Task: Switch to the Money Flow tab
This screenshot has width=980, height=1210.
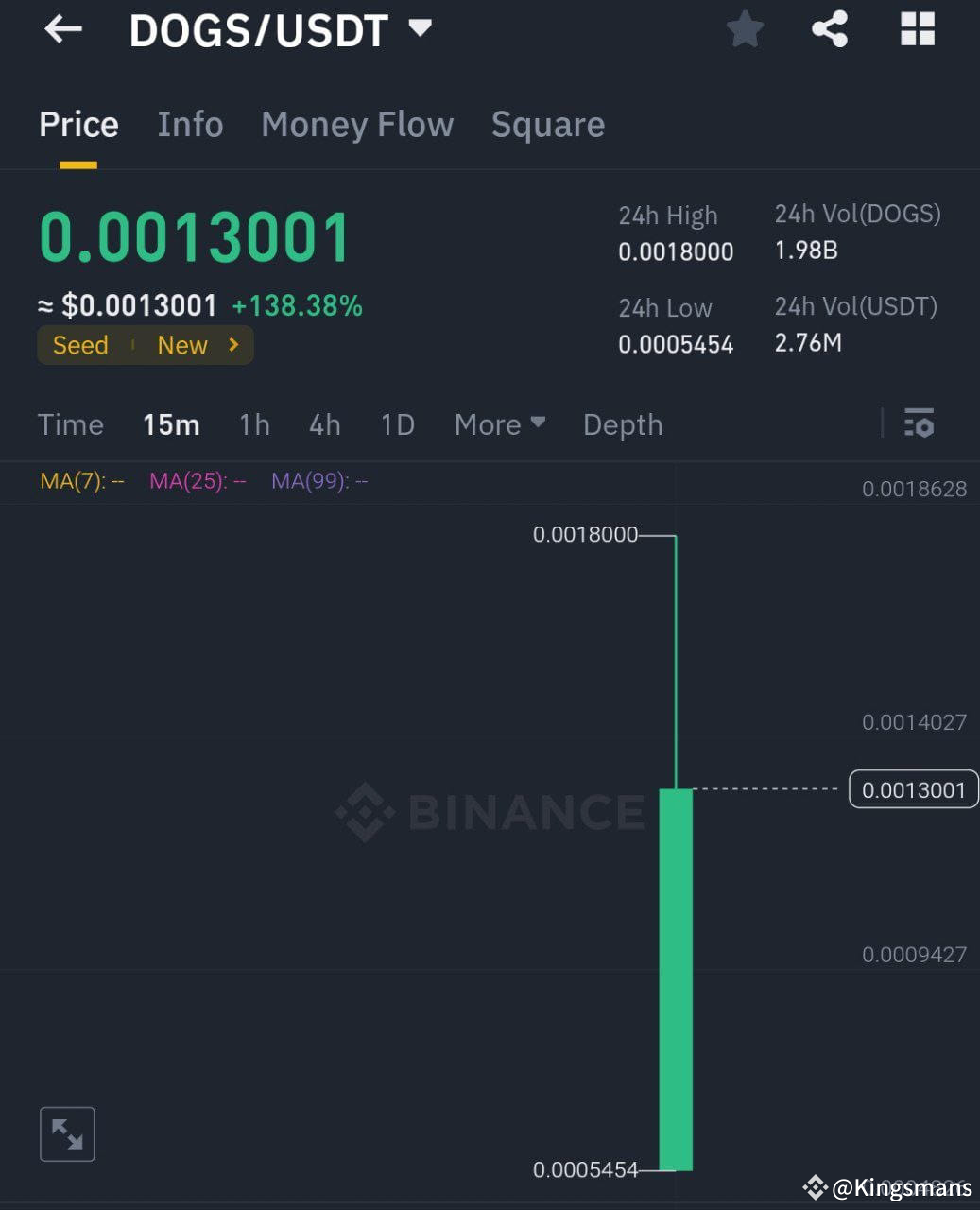Action: [x=357, y=124]
